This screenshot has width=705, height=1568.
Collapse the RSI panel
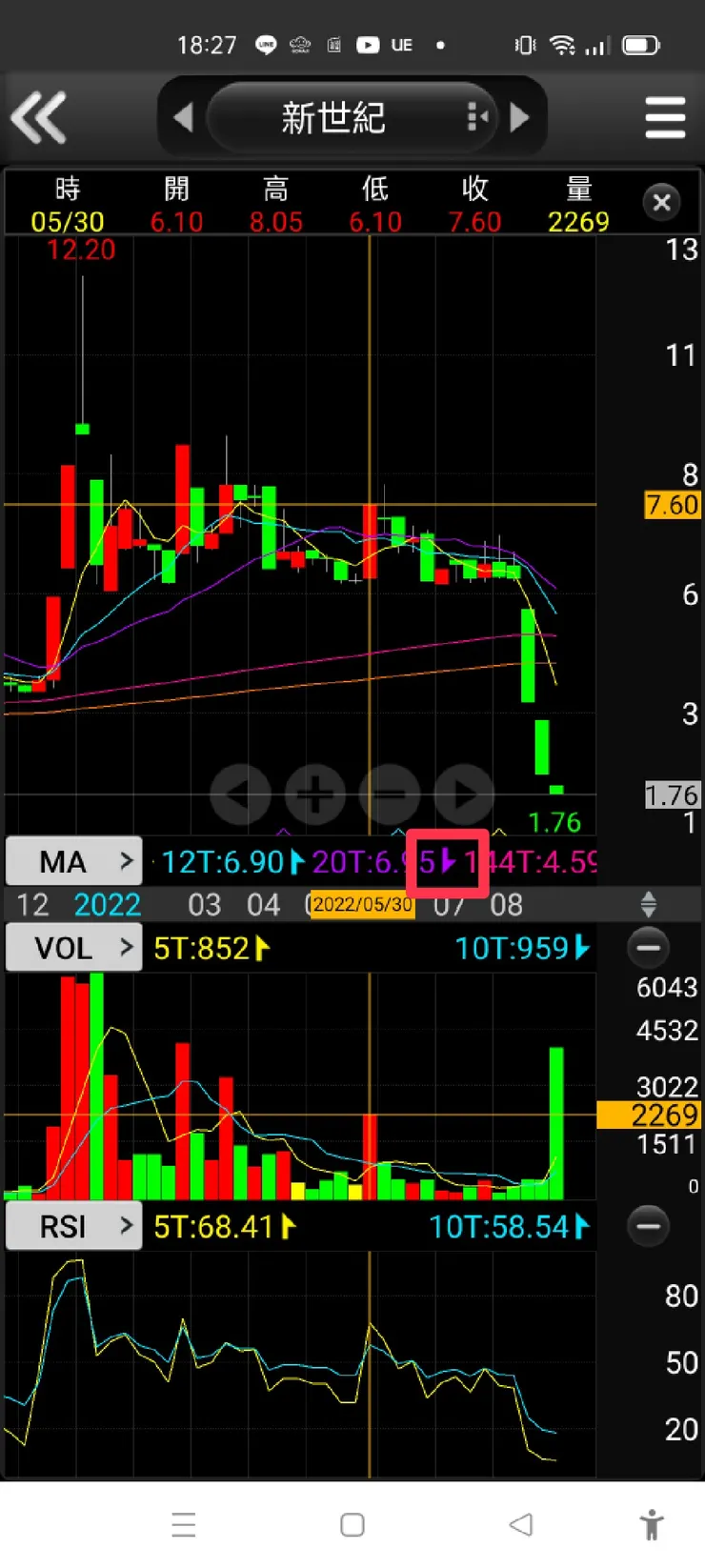[x=649, y=1226]
